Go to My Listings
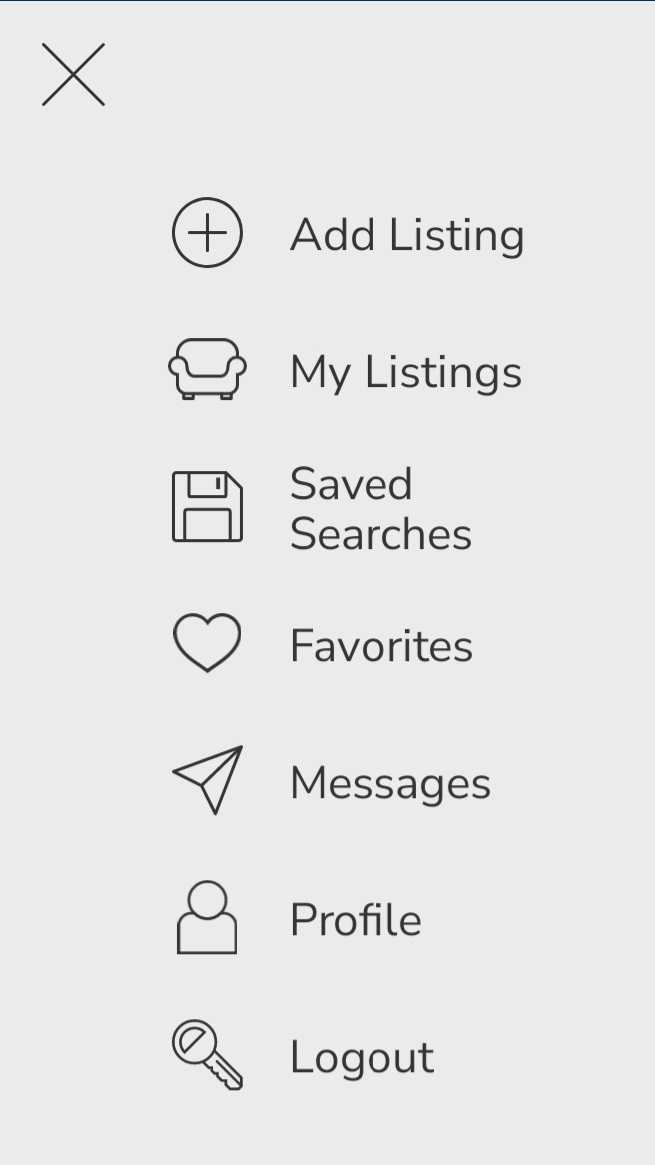The height and width of the screenshot is (1165, 655). click(x=346, y=370)
